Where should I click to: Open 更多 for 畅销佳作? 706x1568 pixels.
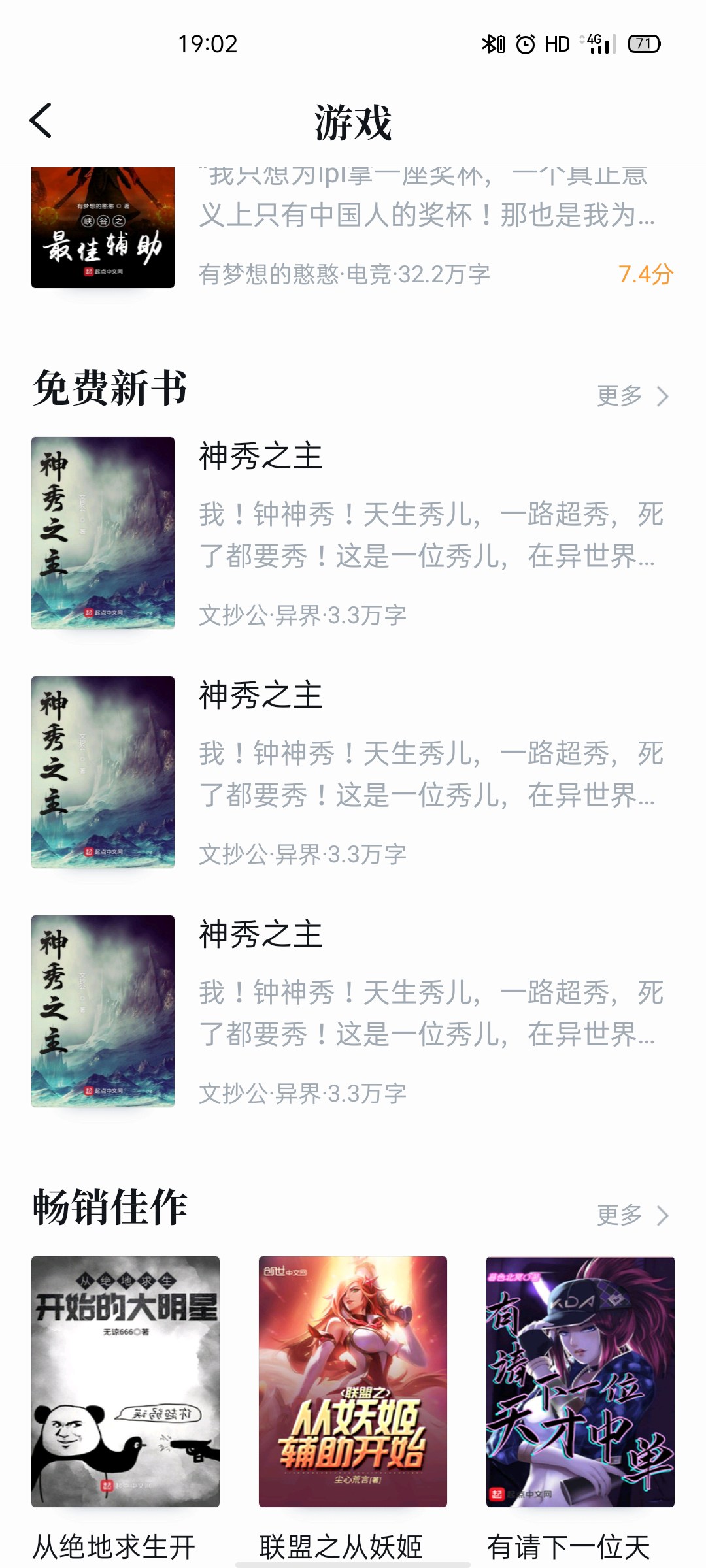tap(631, 1215)
